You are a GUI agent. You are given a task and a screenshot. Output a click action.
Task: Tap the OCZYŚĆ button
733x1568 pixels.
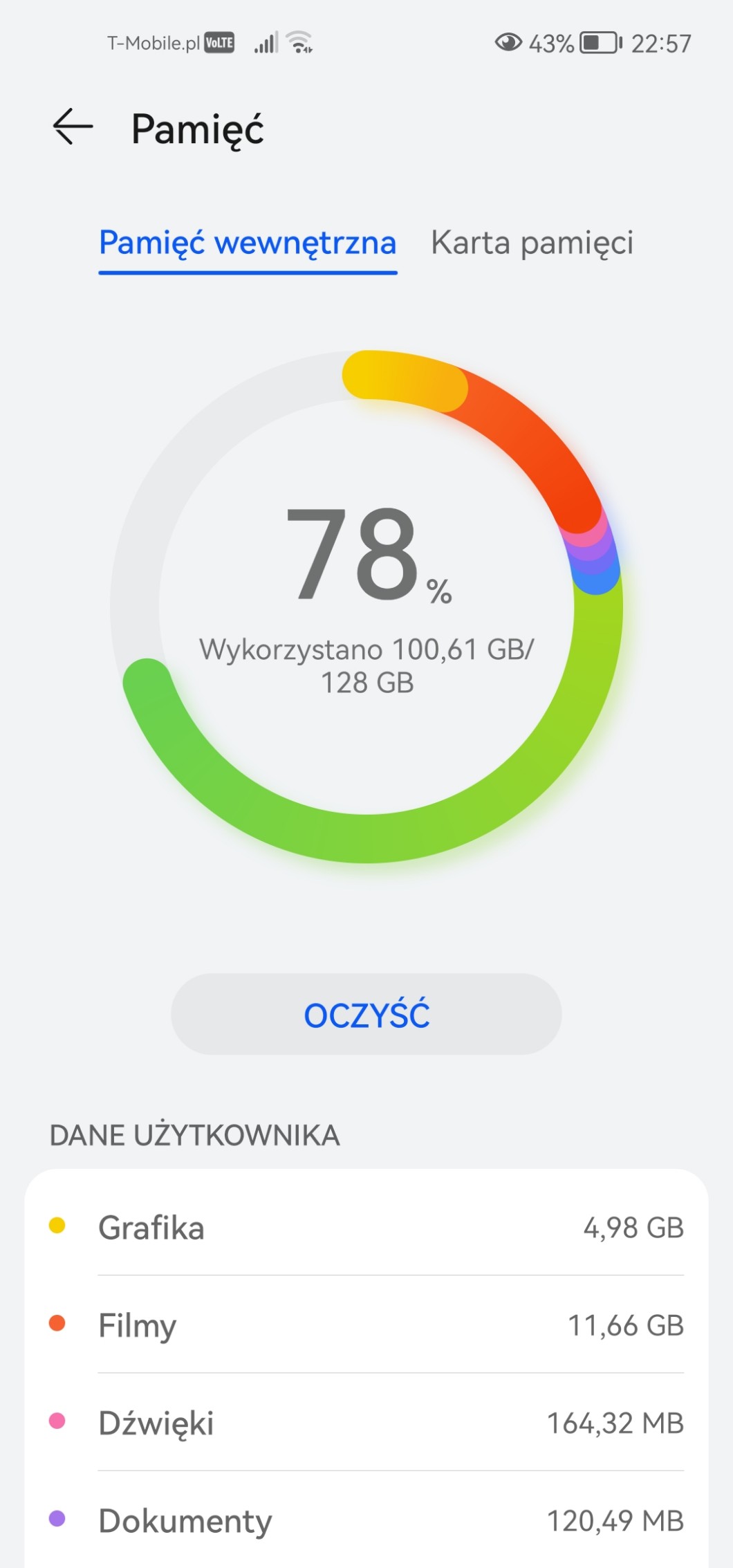pos(366,1014)
